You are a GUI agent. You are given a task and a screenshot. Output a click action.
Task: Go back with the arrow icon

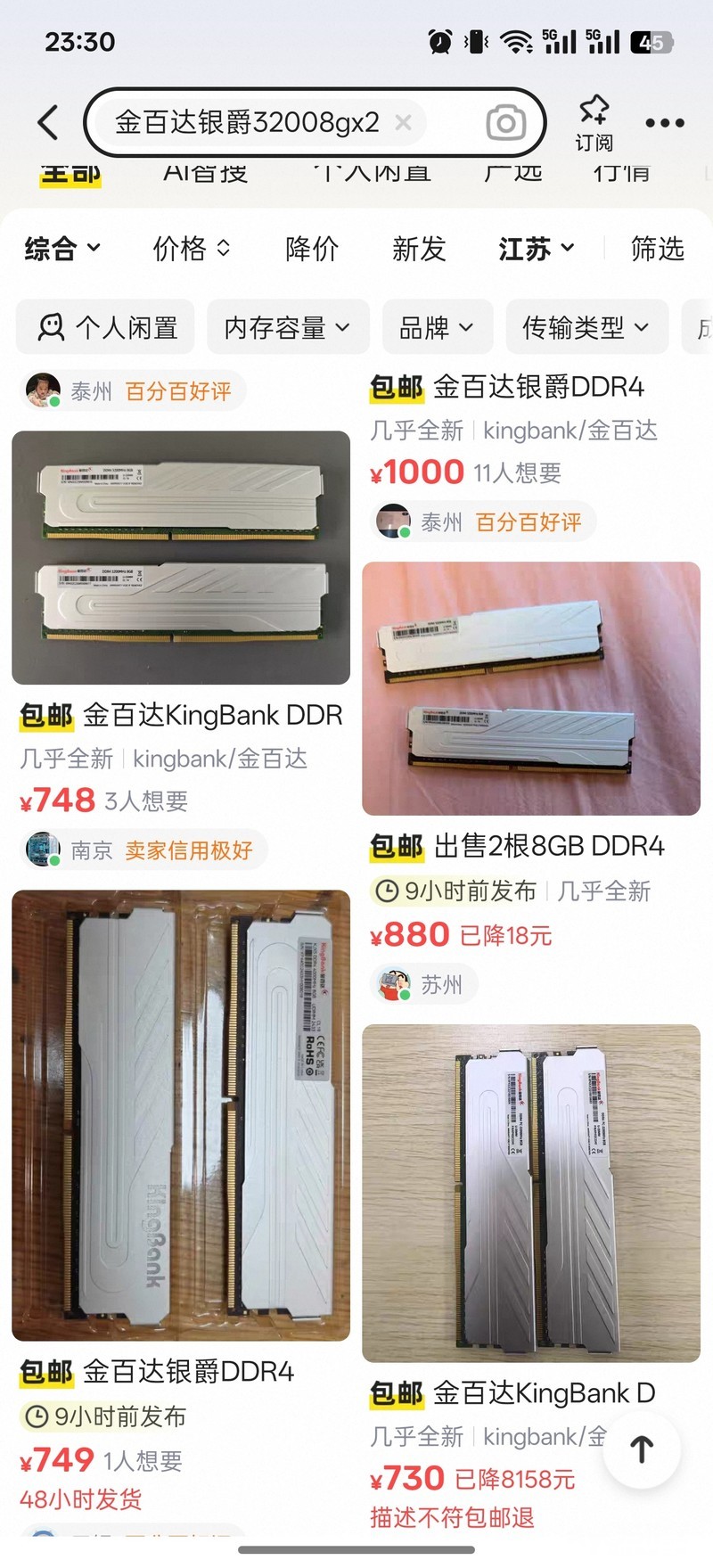[x=49, y=123]
